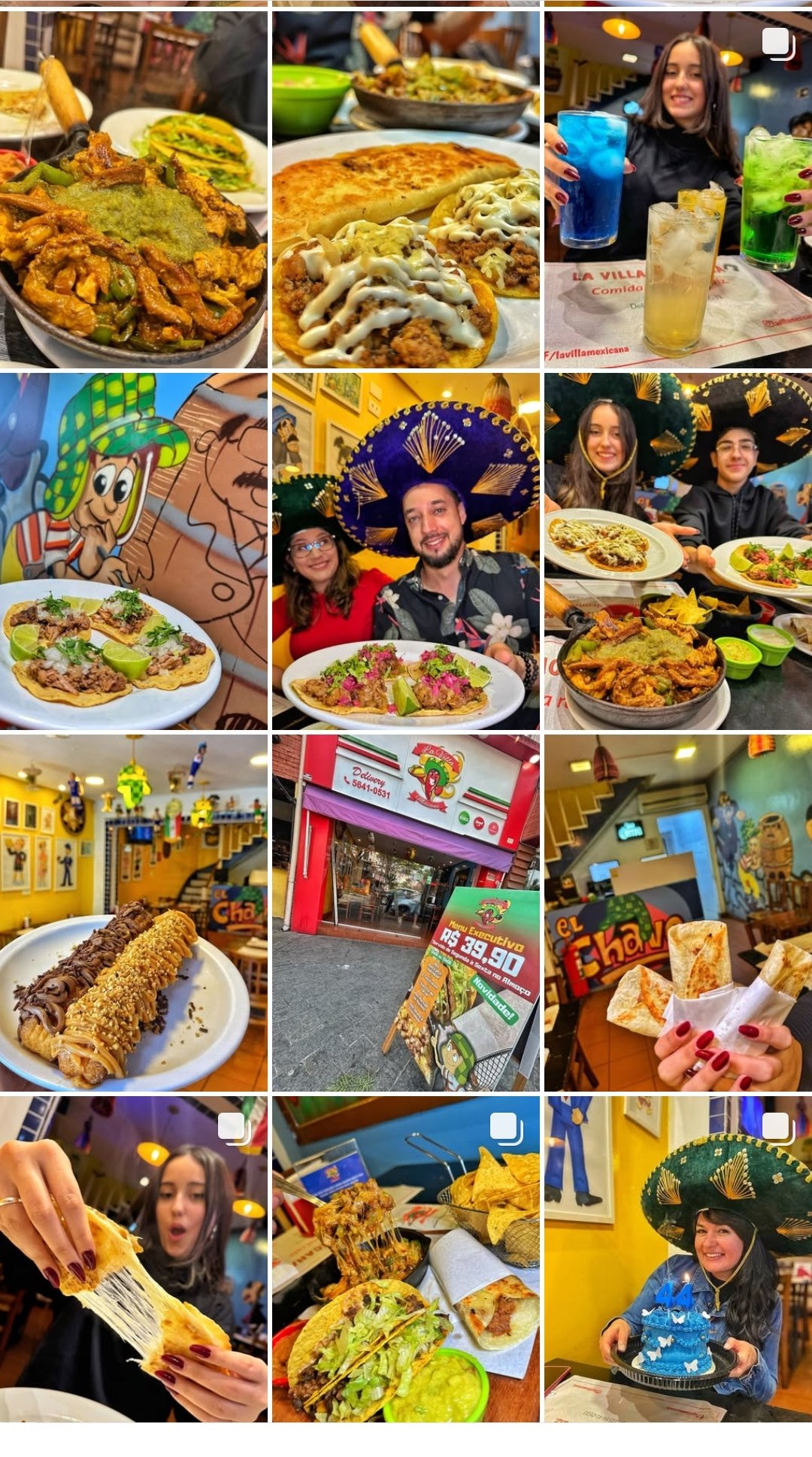
Task: Open the chocolate-topped churros dessert post
Action: [133, 913]
